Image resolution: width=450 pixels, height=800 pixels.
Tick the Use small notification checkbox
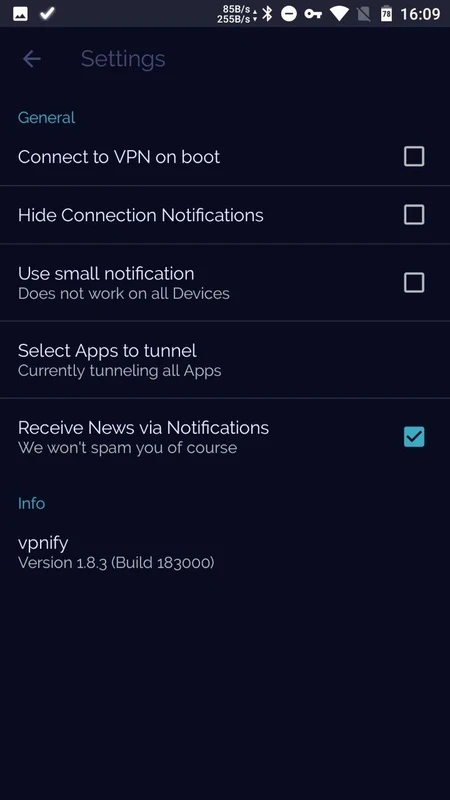coord(414,282)
